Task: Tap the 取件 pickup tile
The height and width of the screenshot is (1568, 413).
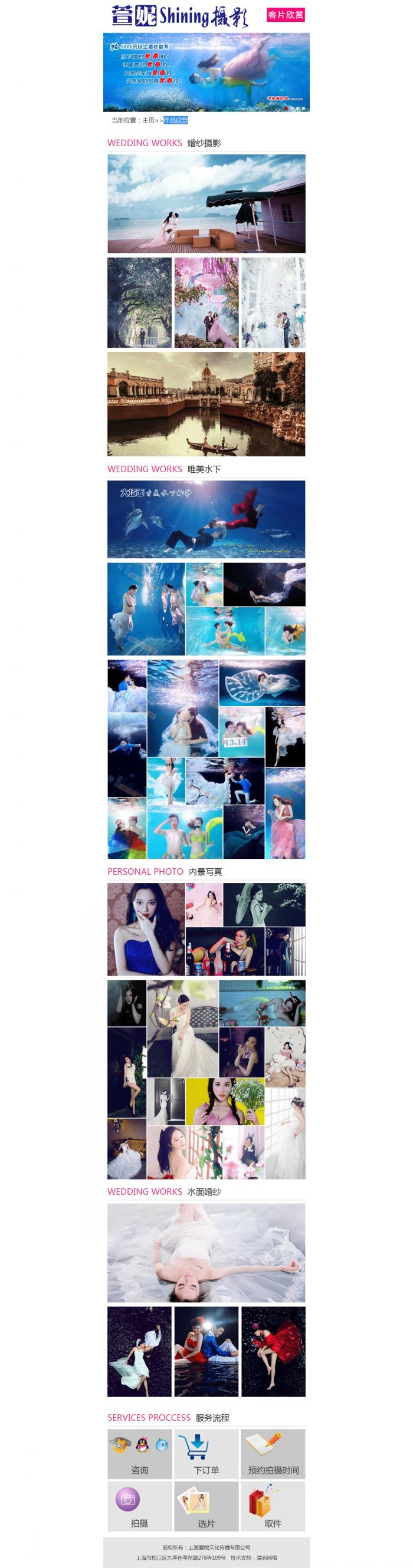Action: [273, 1507]
